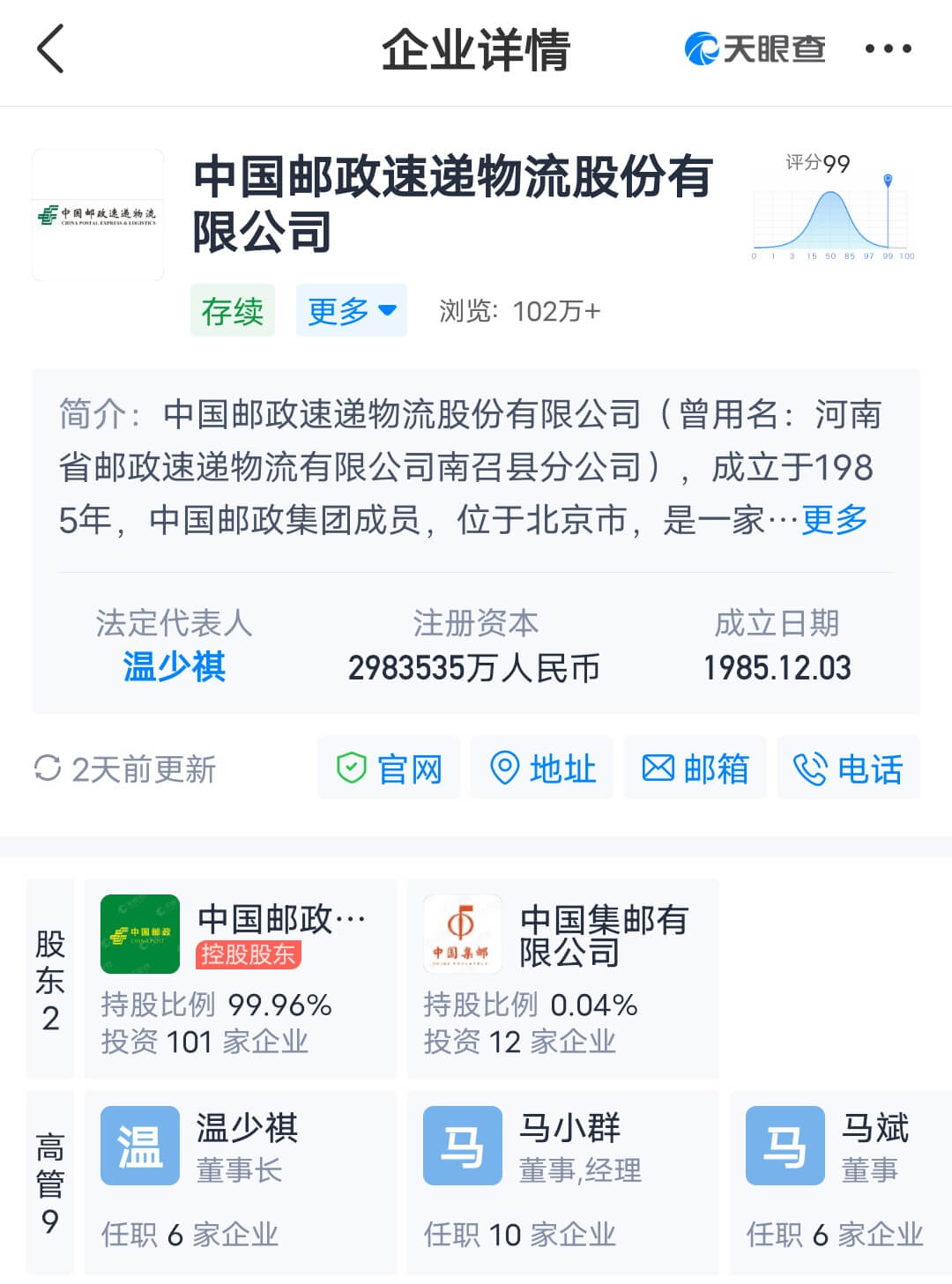The width and height of the screenshot is (952, 1284).
Task: Open the three-dot overflow menu
Action: pyautogui.click(x=888, y=49)
